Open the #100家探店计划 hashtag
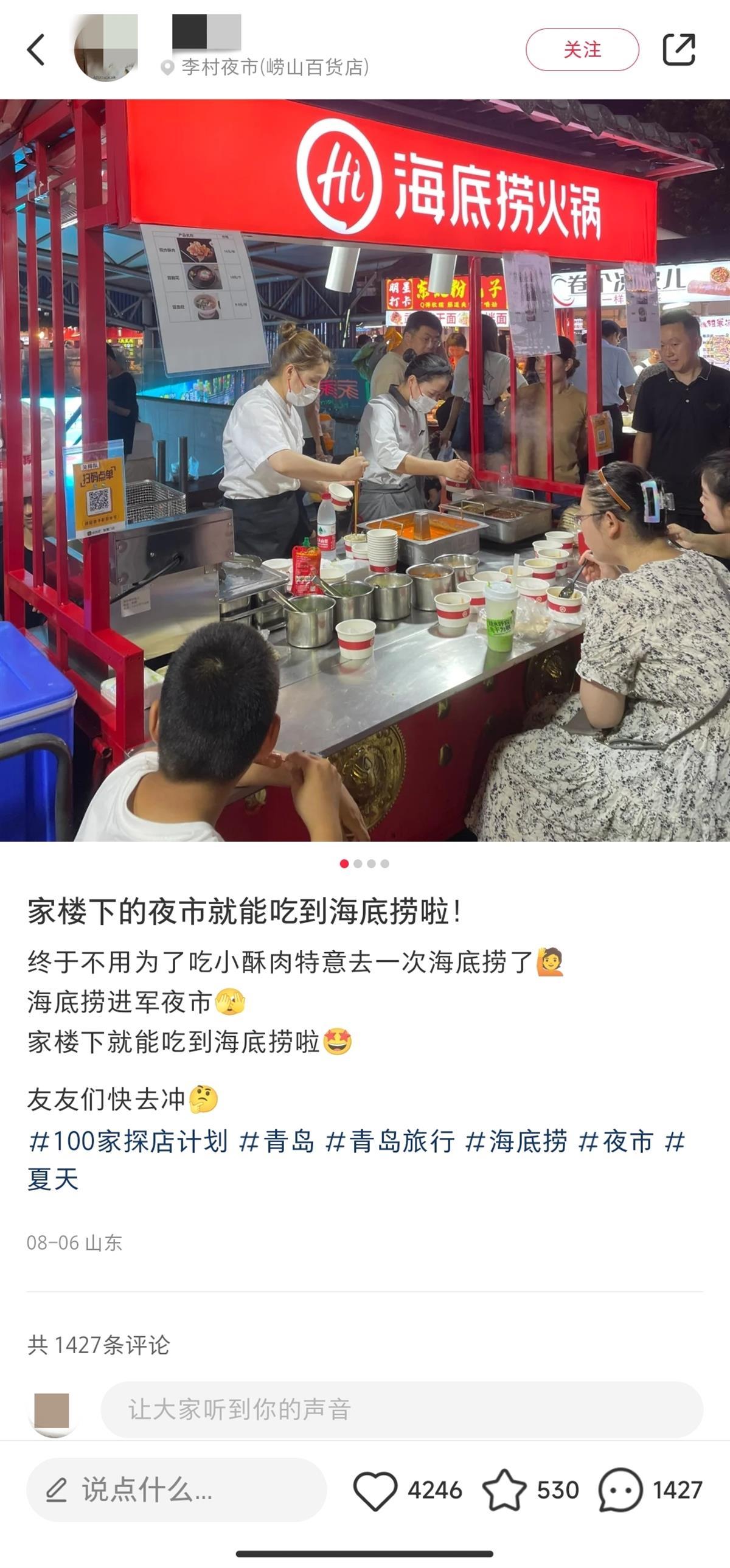This screenshot has width=730, height=1568. [x=129, y=1141]
